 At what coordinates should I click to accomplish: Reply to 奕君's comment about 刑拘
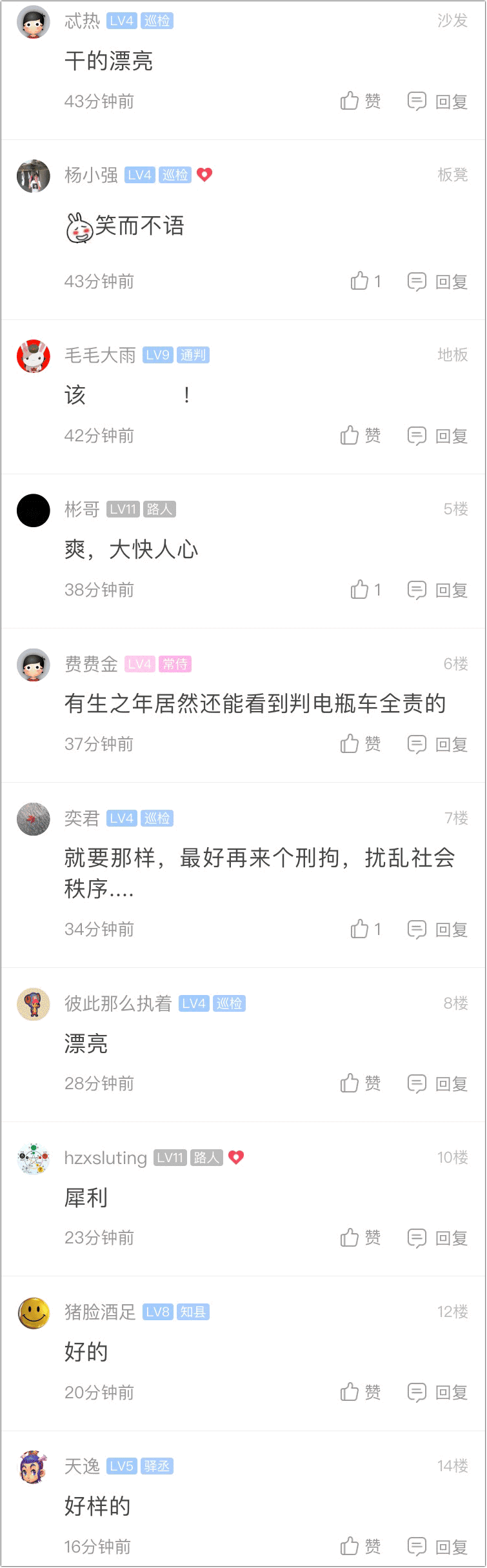click(437, 929)
